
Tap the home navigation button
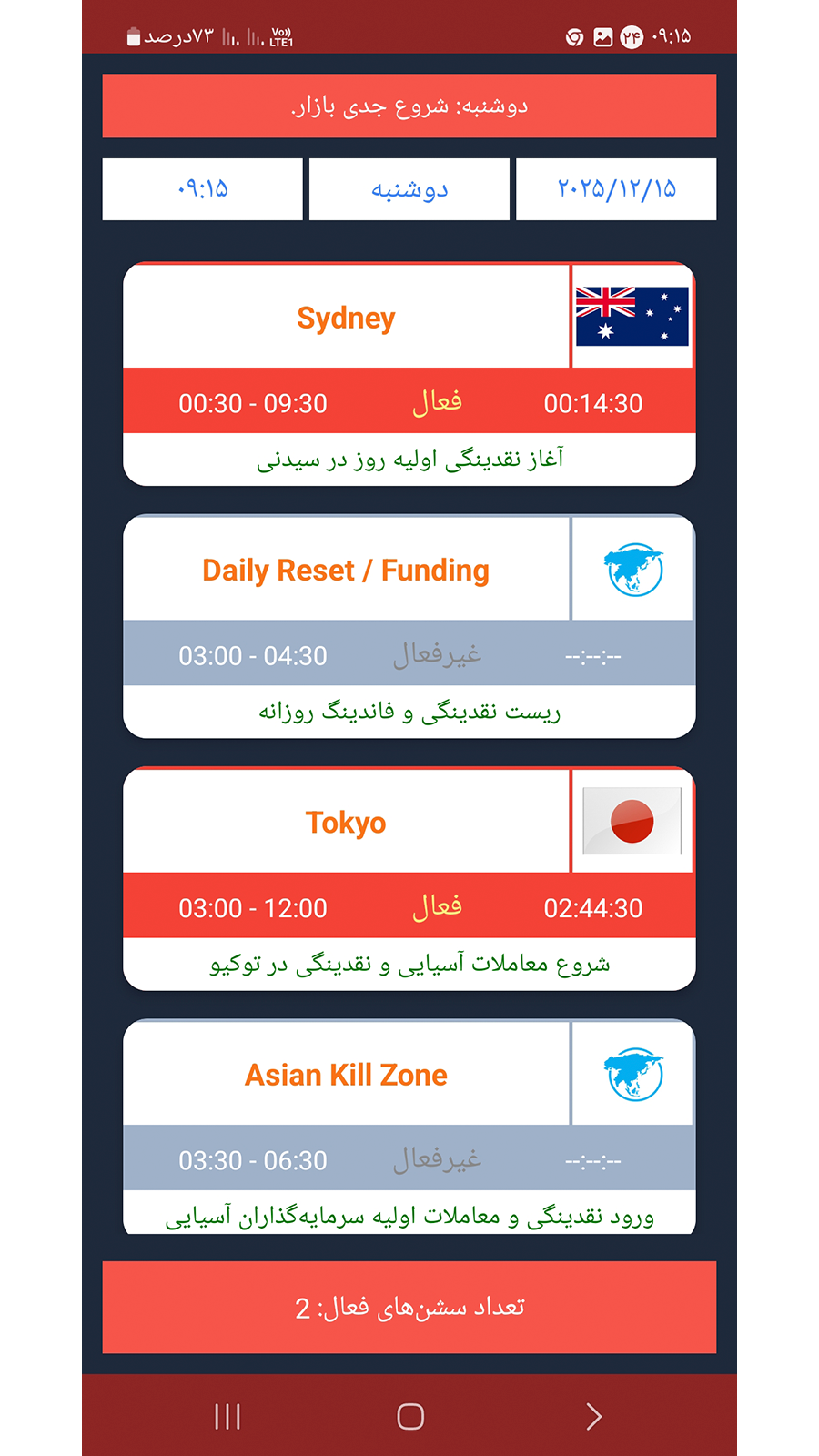point(409,1416)
